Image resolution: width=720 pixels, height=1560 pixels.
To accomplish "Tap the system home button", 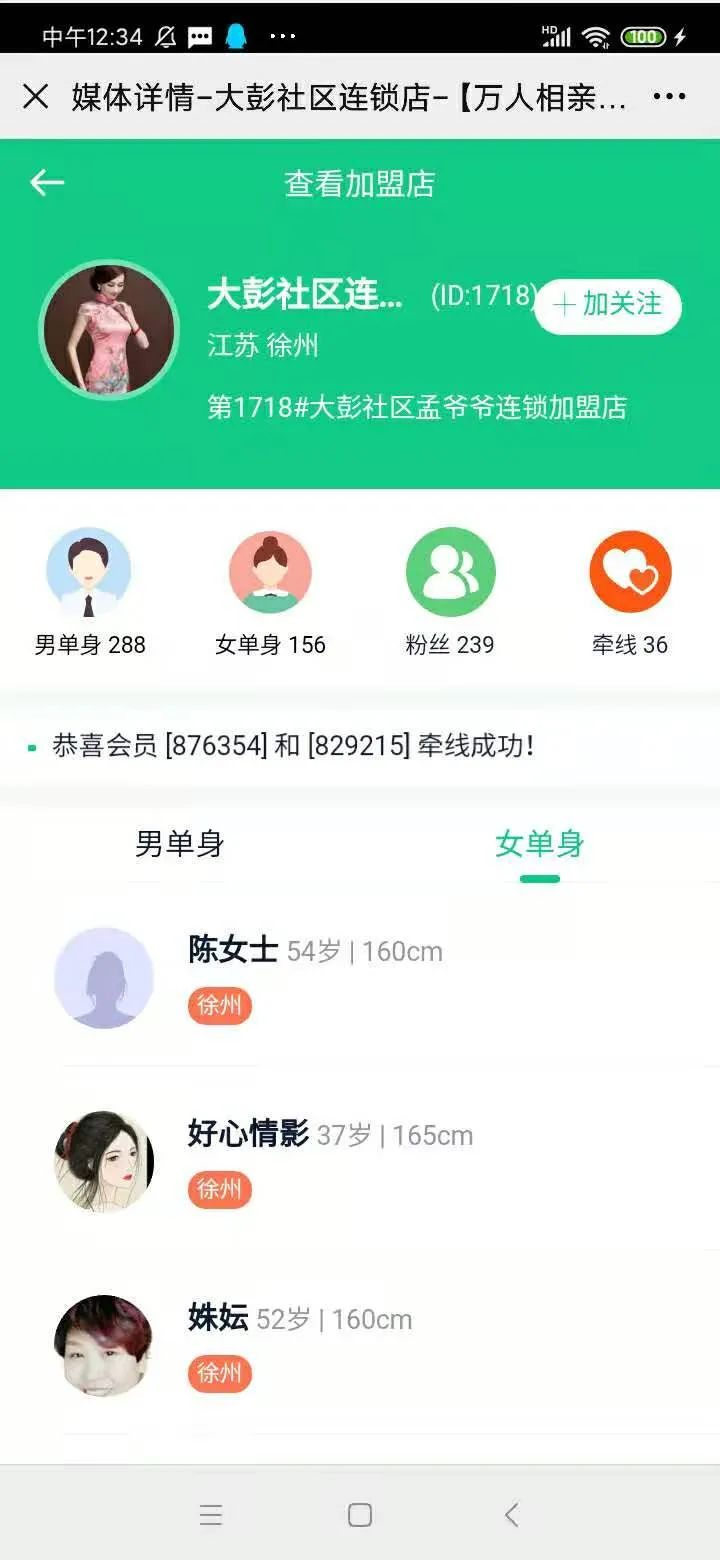I will [x=360, y=1515].
